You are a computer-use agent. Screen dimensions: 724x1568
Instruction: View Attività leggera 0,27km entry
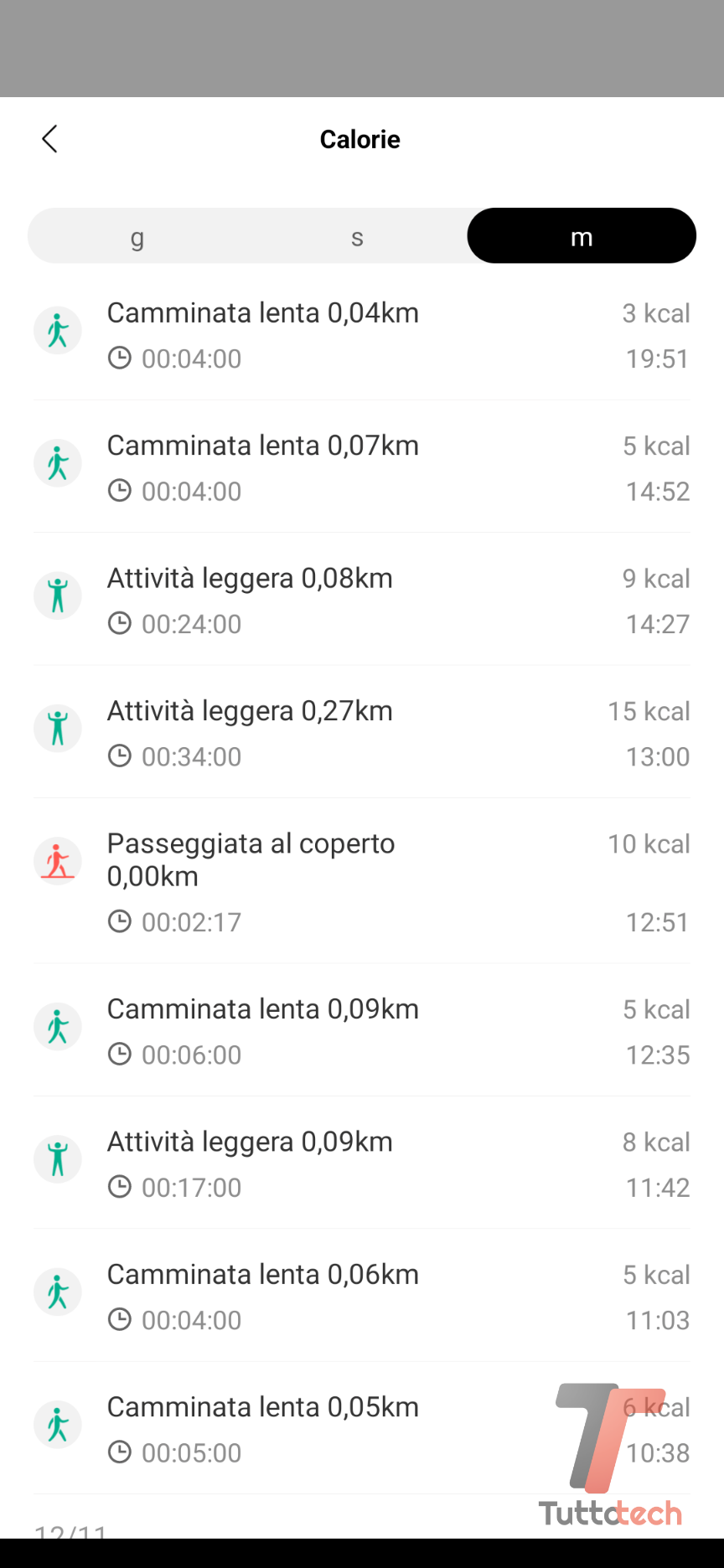[x=361, y=733]
